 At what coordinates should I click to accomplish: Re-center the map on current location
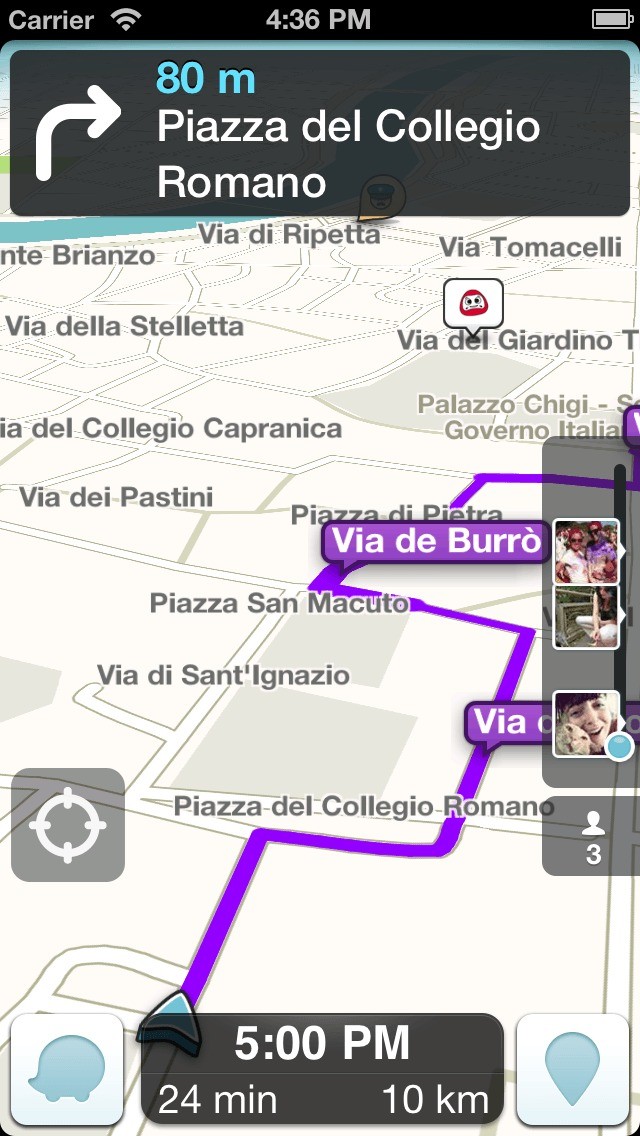click(x=68, y=824)
